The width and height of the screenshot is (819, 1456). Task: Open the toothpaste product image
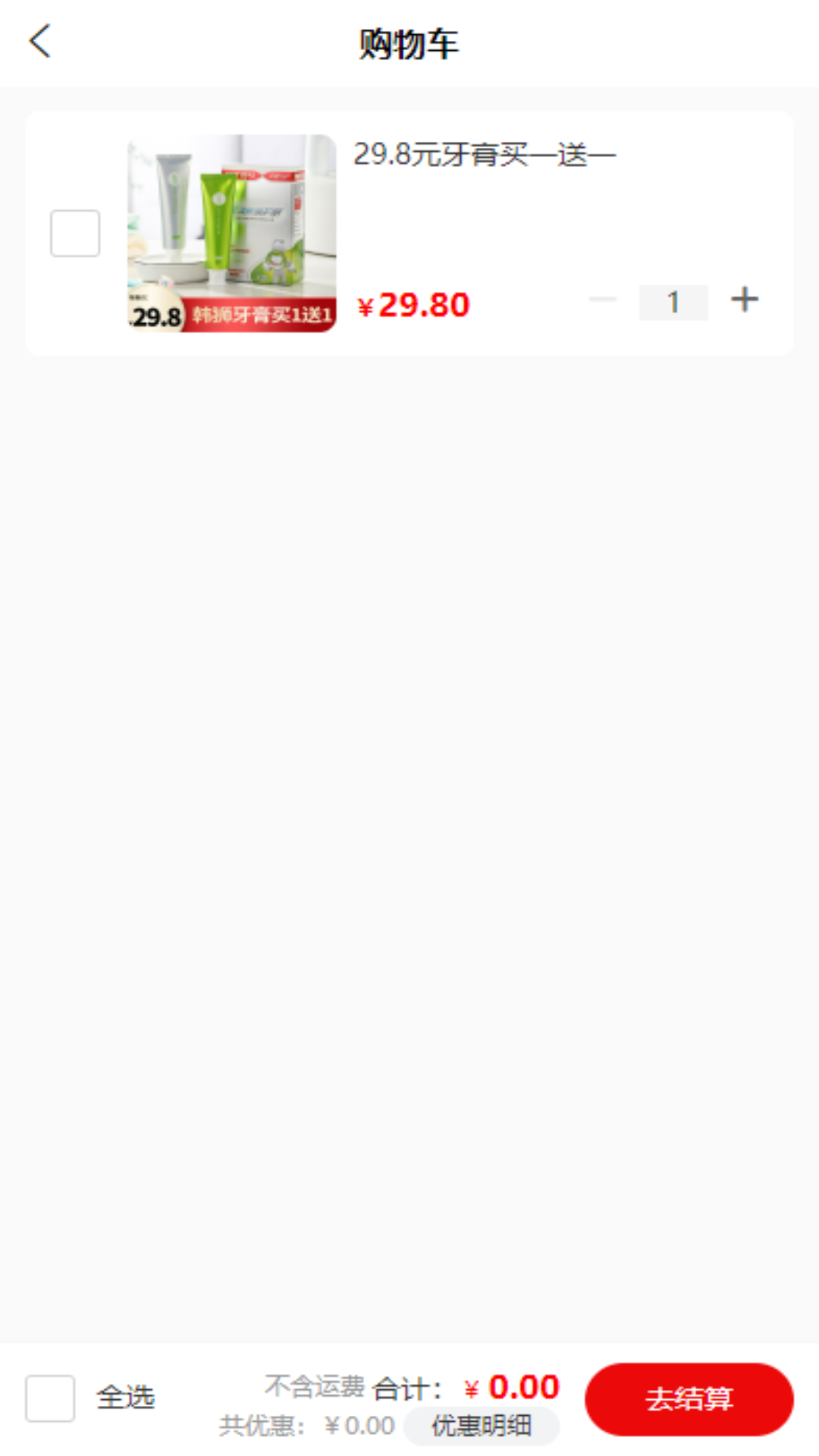pyautogui.click(x=231, y=234)
